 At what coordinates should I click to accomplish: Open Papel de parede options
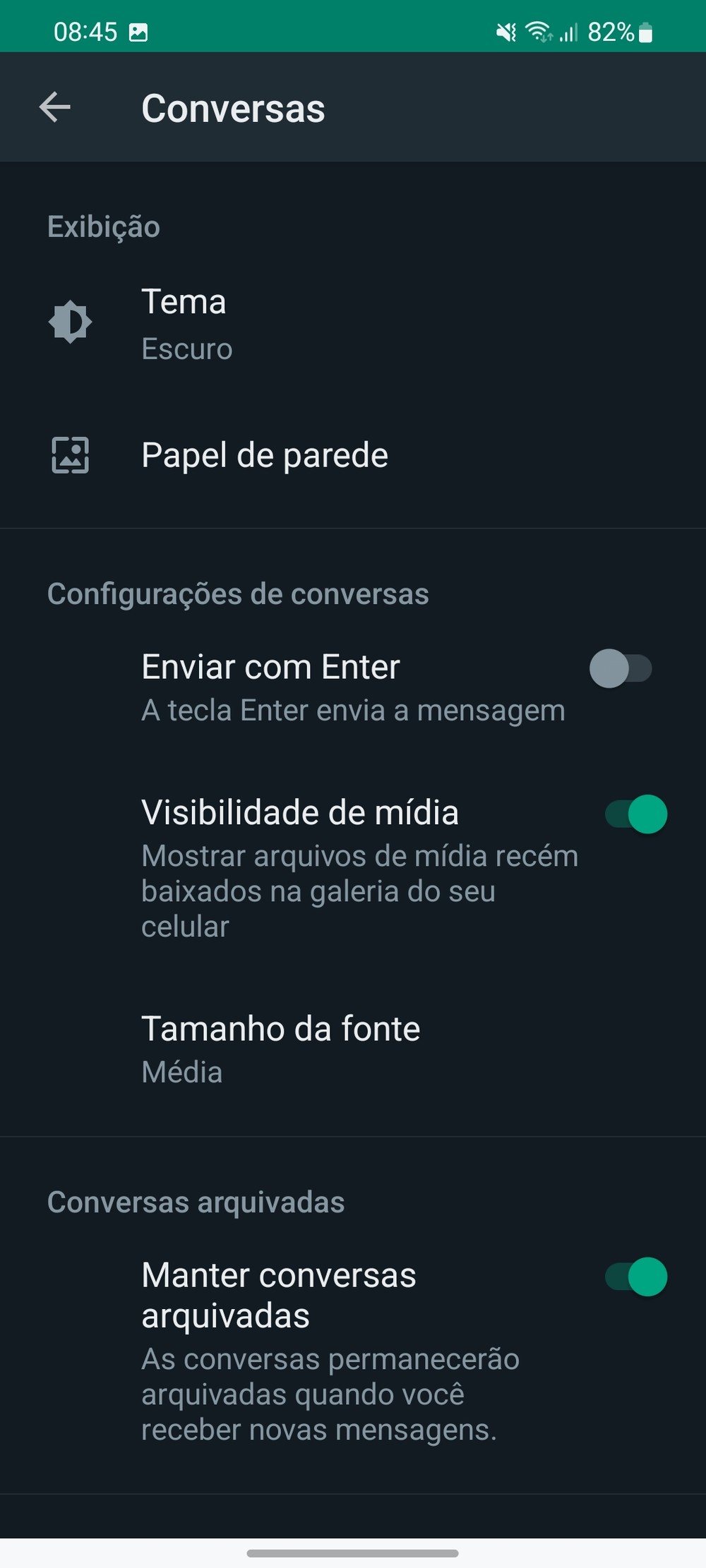point(264,455)
